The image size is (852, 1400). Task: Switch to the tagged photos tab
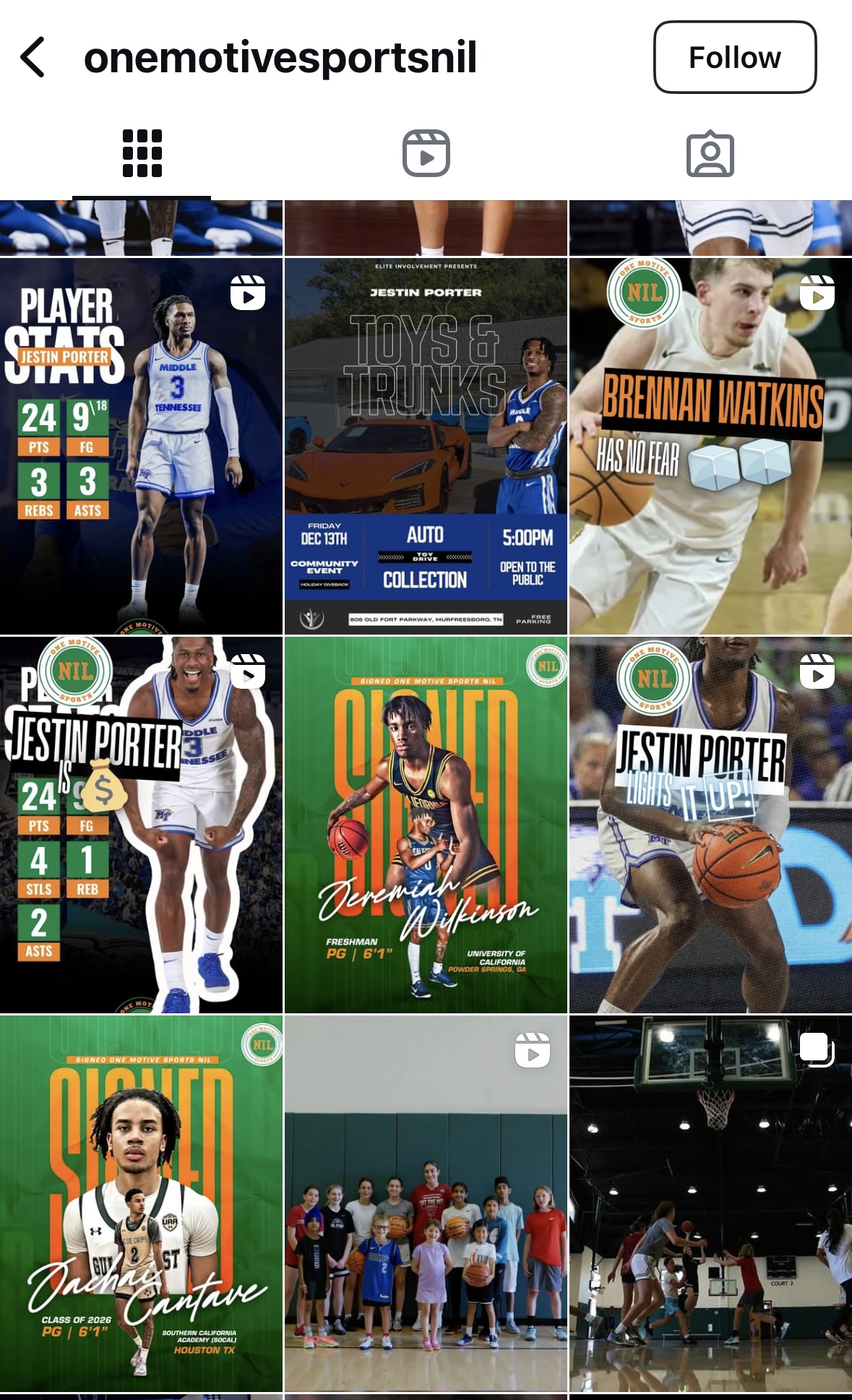tap(710, 153)
